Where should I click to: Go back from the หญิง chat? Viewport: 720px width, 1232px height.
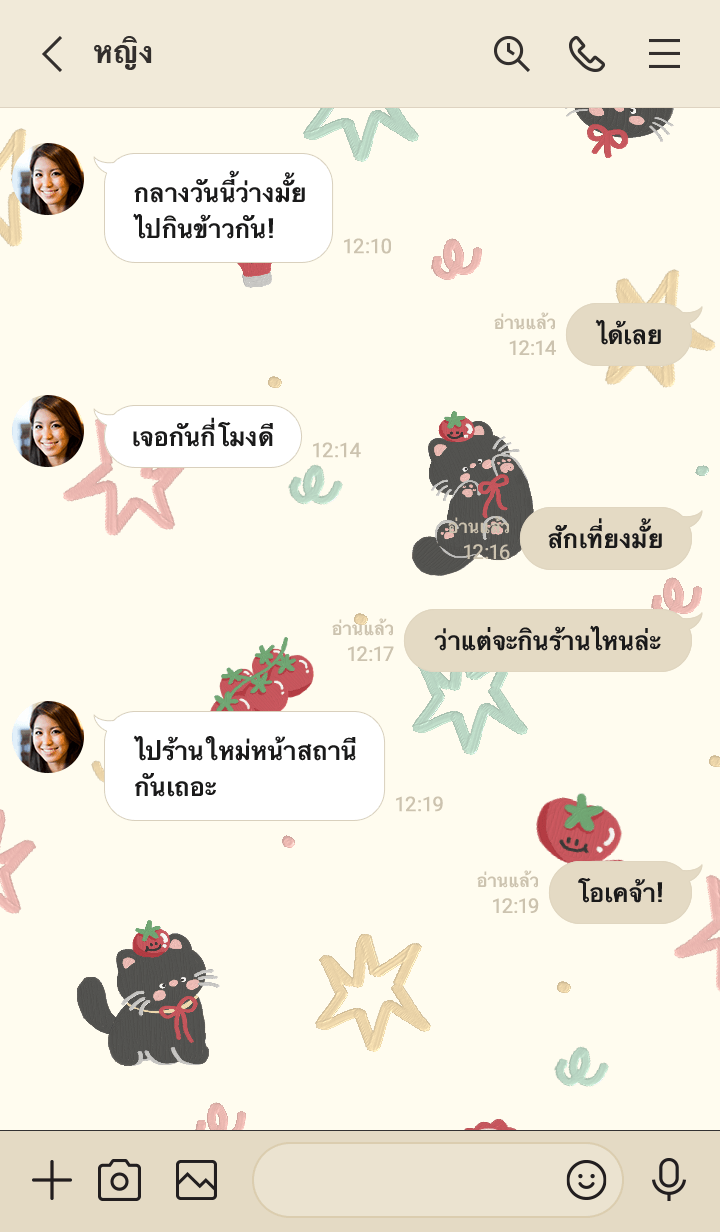point(52,54)
